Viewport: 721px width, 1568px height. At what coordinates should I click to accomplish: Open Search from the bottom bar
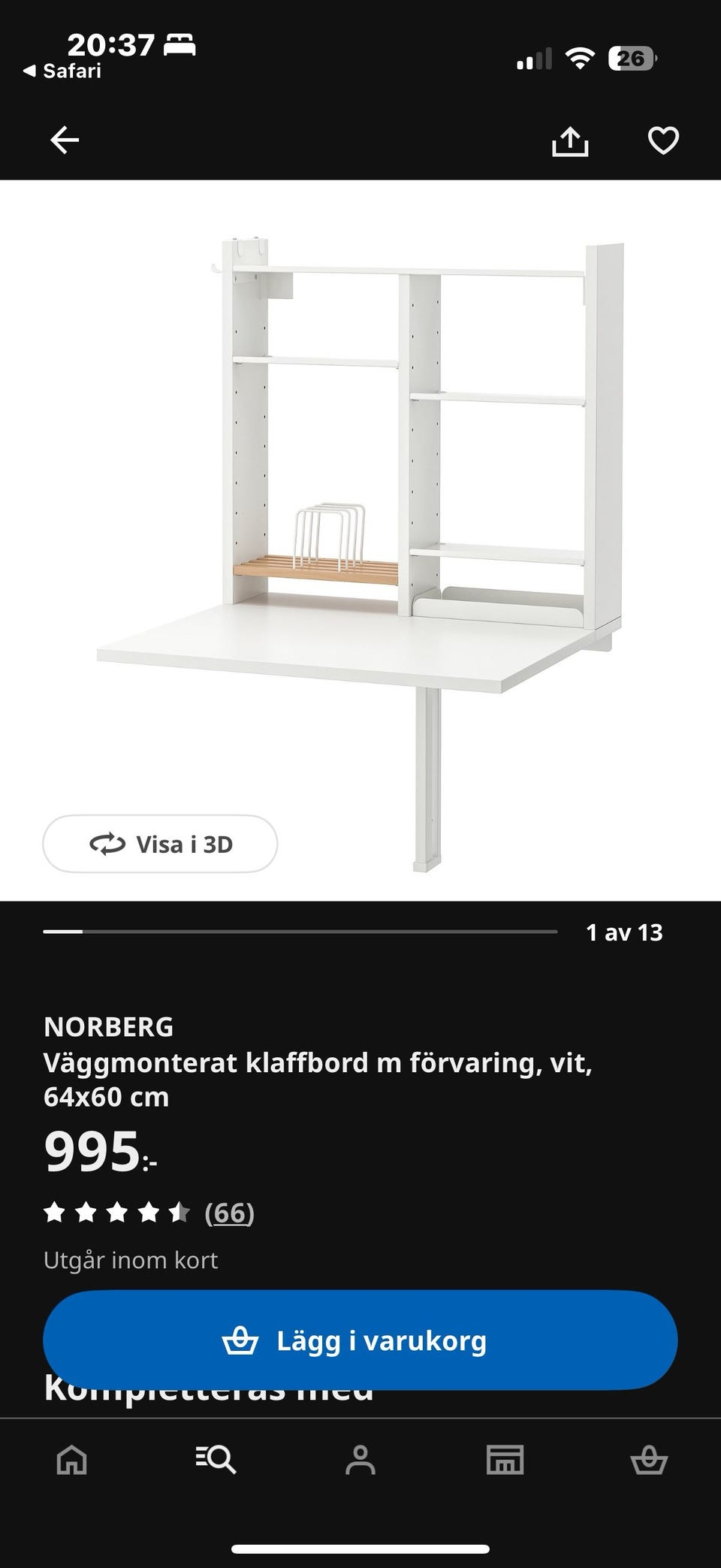click(x=216, y=1460)
